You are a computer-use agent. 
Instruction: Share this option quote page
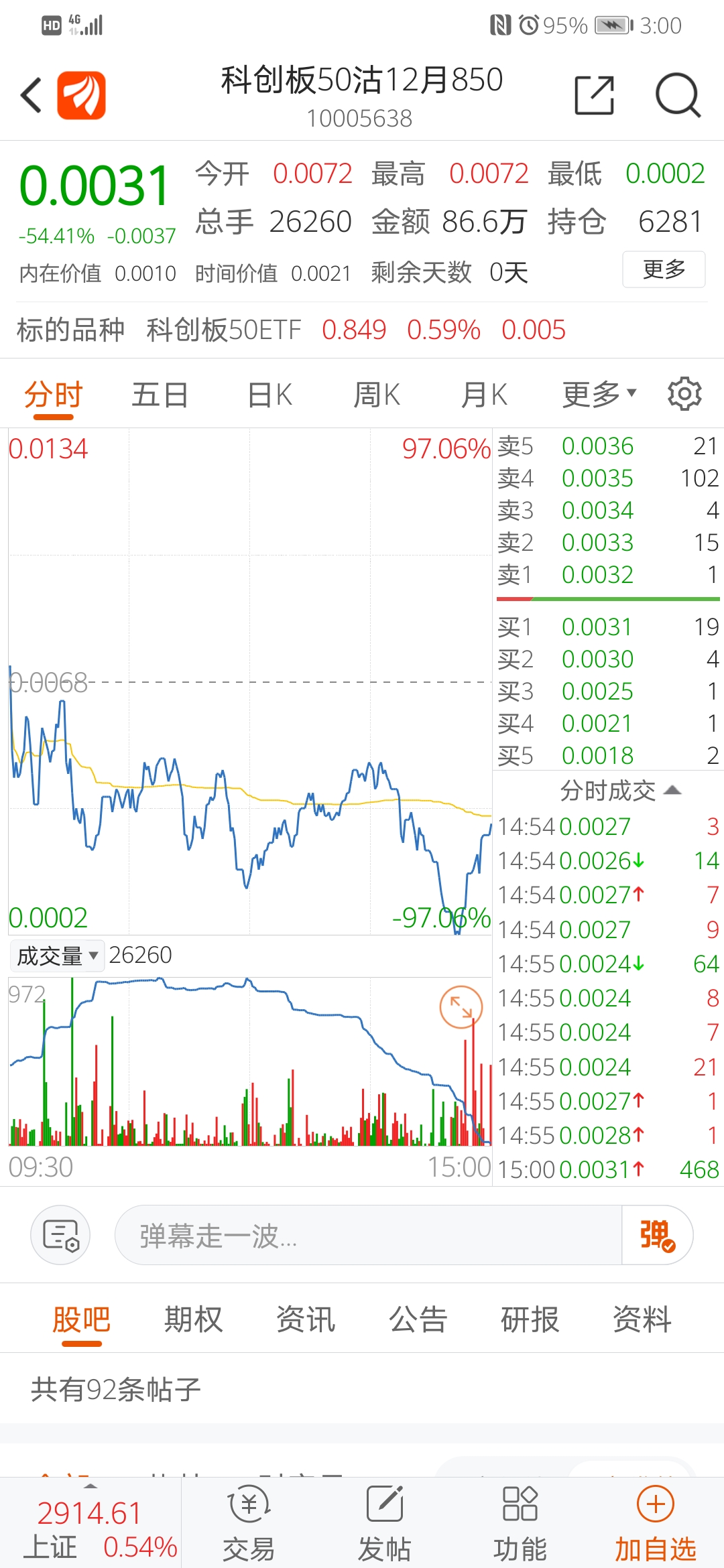tap(595, 95)
